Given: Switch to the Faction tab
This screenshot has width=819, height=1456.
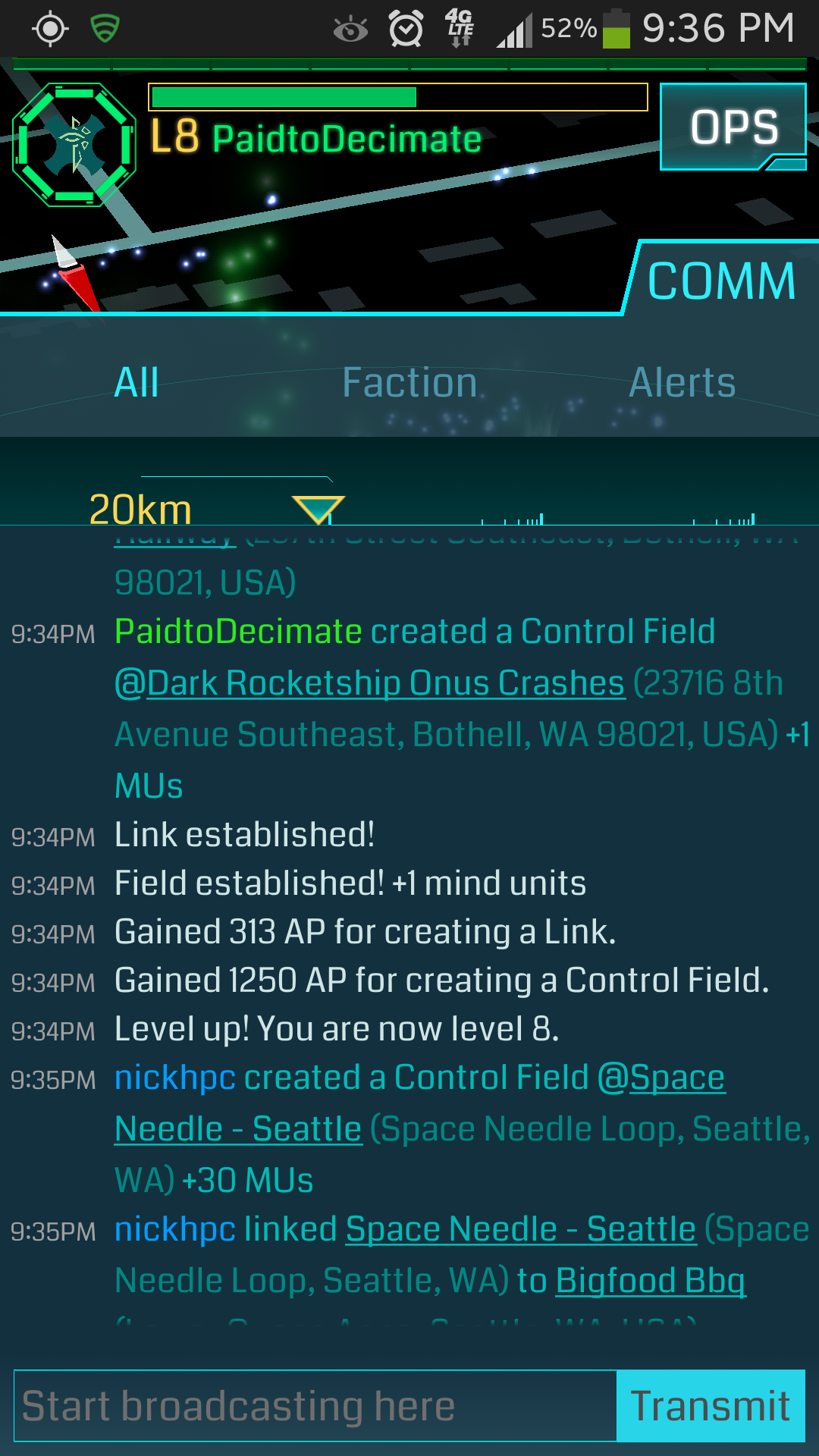Looking at the screenshot, I should [x=409, y=382].
